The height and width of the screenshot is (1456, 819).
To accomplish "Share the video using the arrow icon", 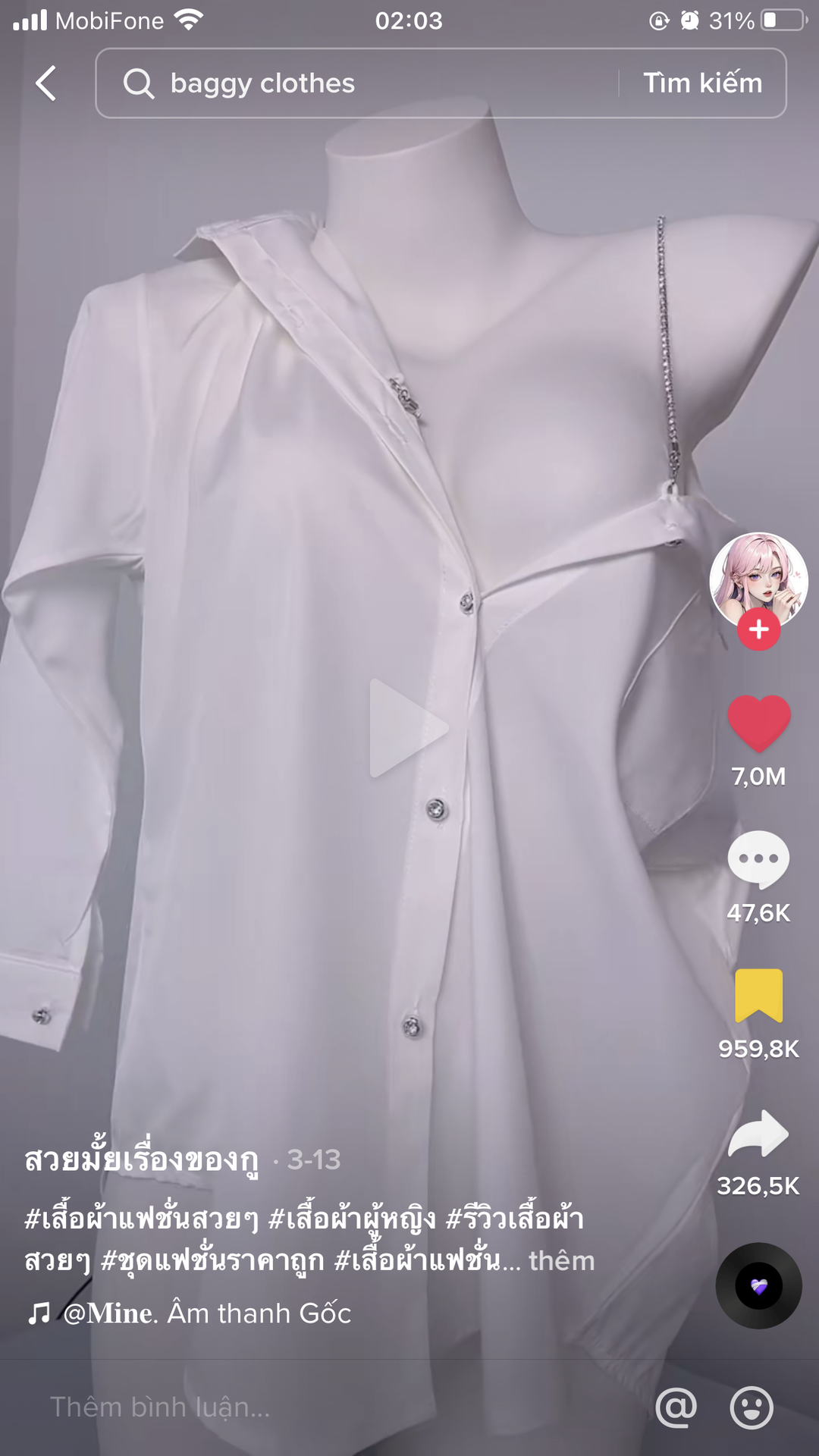I will 758,1134.
